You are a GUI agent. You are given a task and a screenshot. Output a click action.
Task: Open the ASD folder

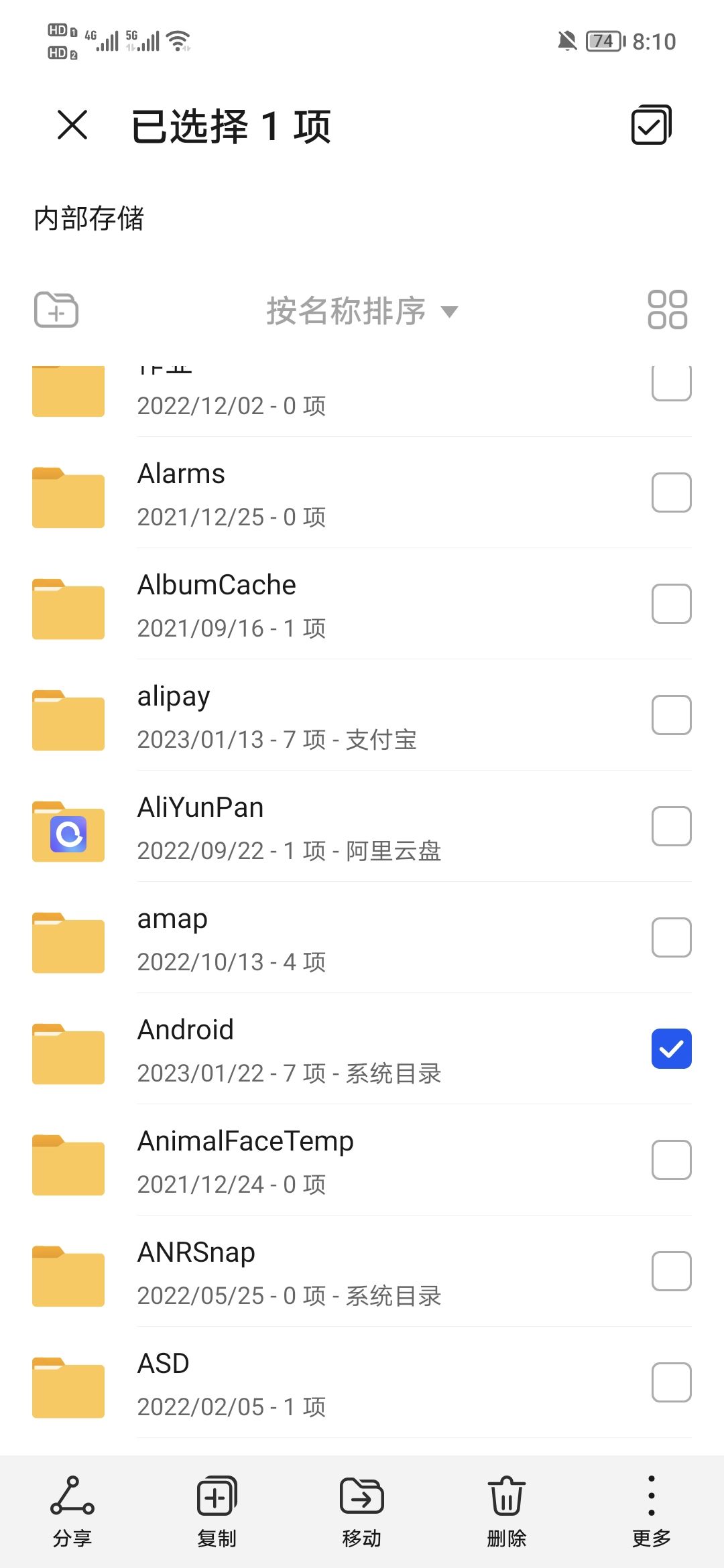click(268, 1382)
